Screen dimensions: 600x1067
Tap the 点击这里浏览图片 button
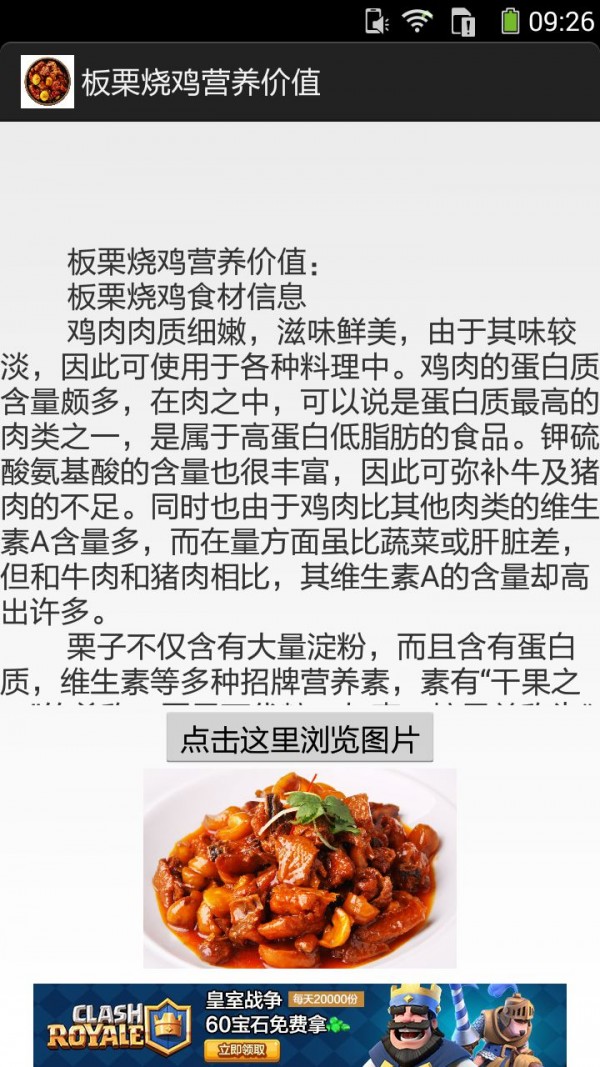pyautogui.click(x=299, y=739)
